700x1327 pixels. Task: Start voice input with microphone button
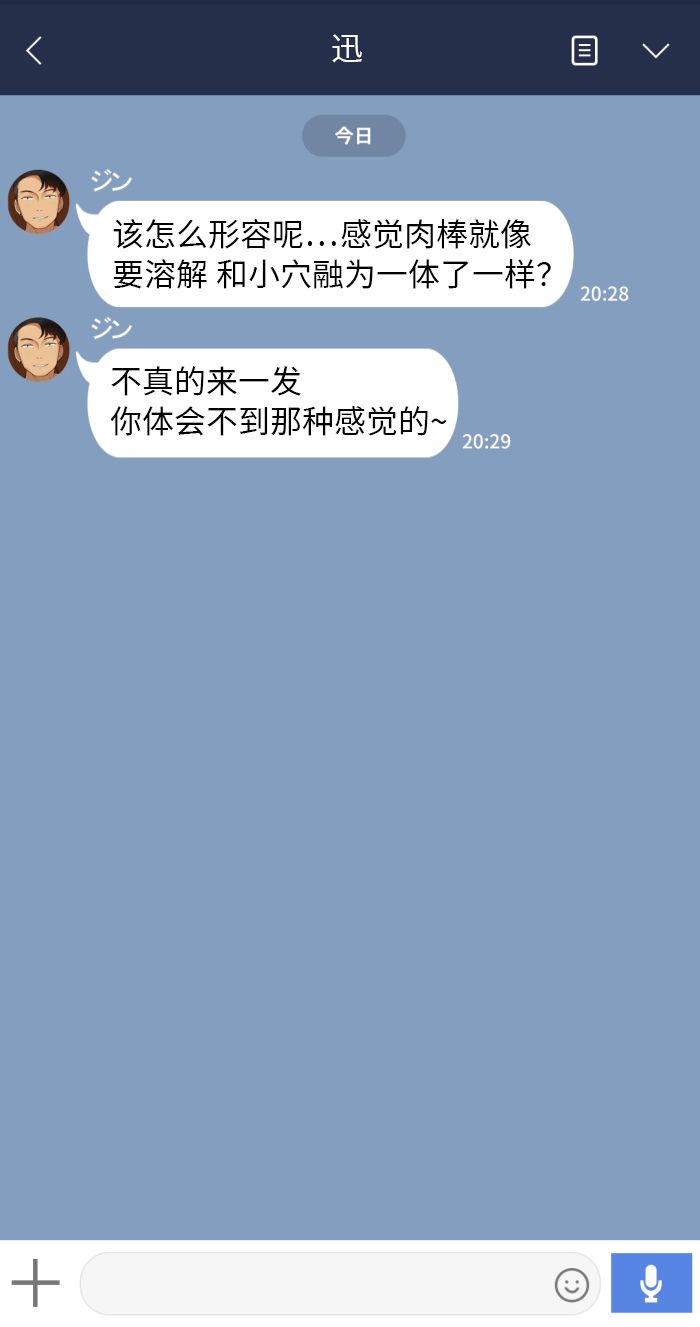tap(651, 1283)
